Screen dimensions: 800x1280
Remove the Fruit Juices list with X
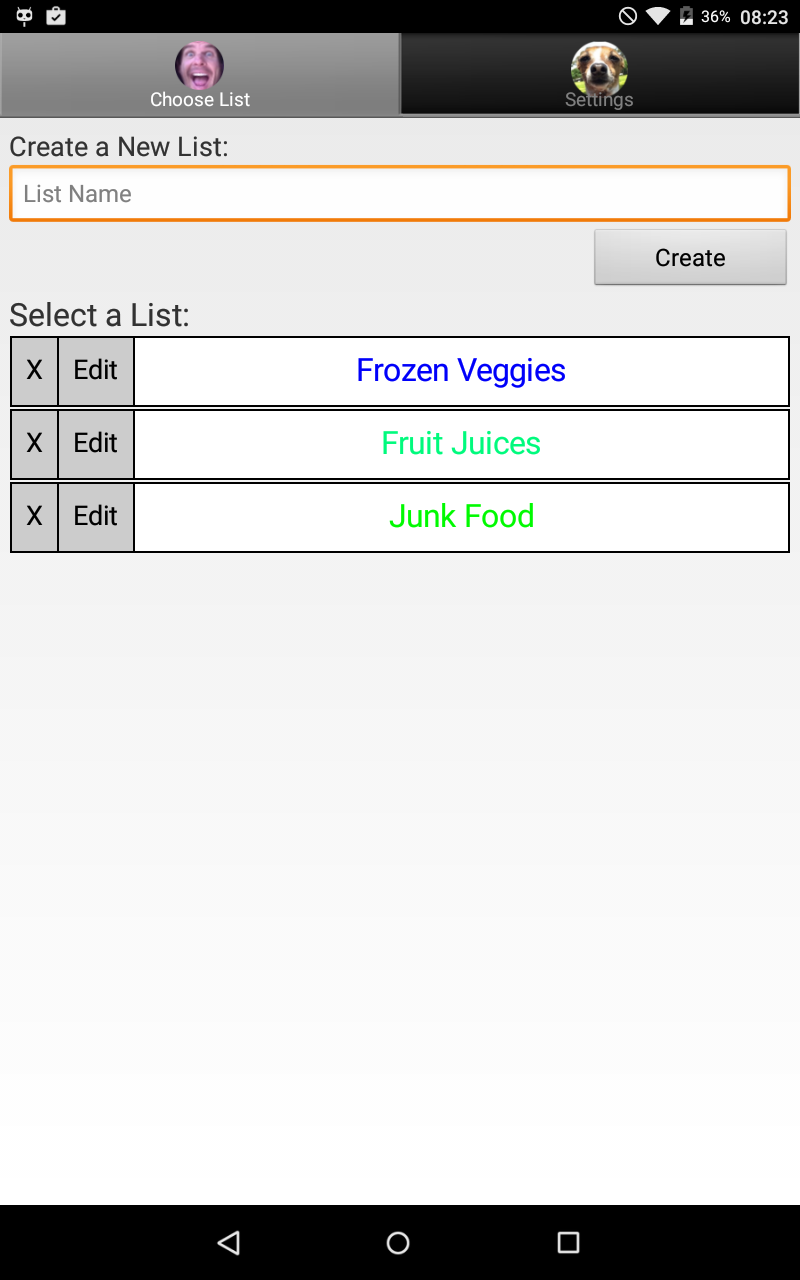34,444
